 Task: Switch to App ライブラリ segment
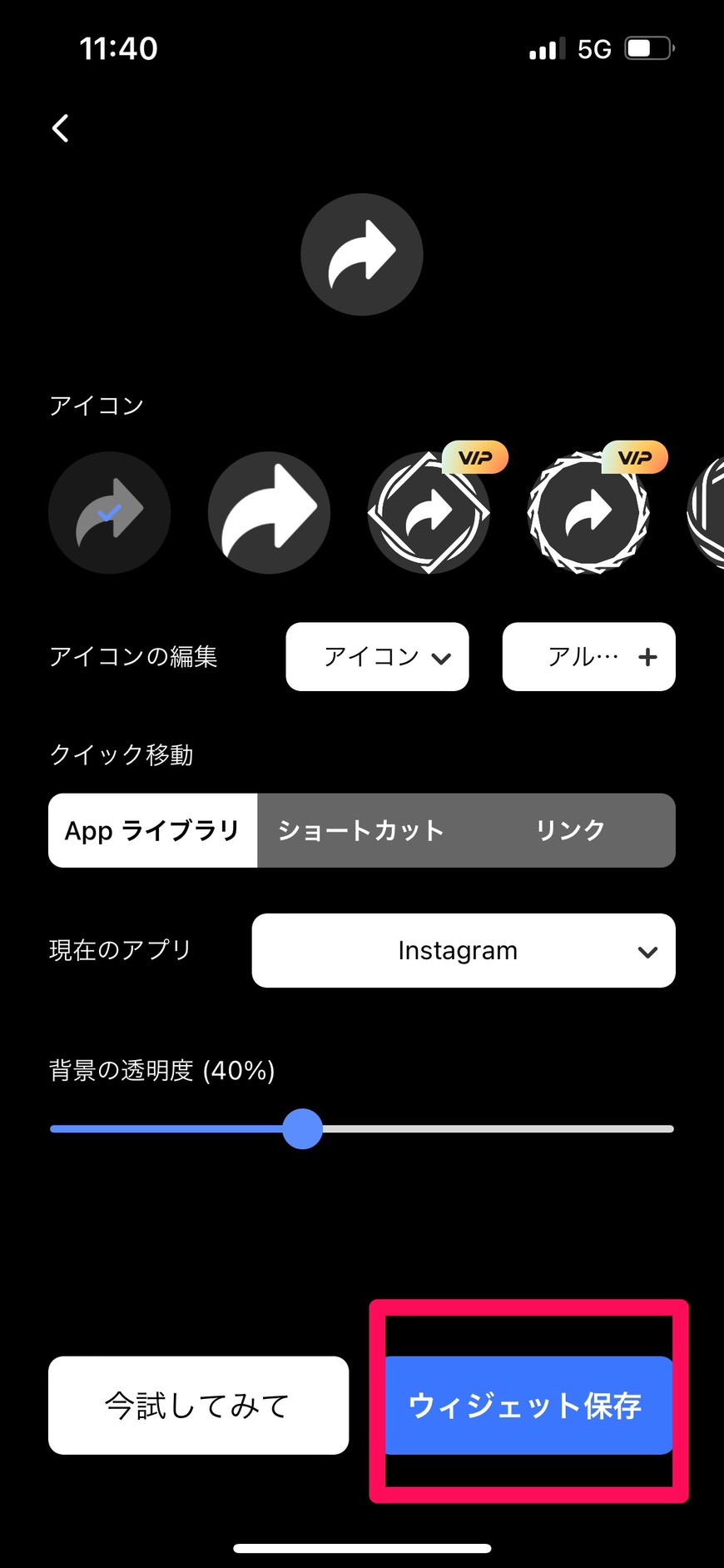click(x=153, y=830)
